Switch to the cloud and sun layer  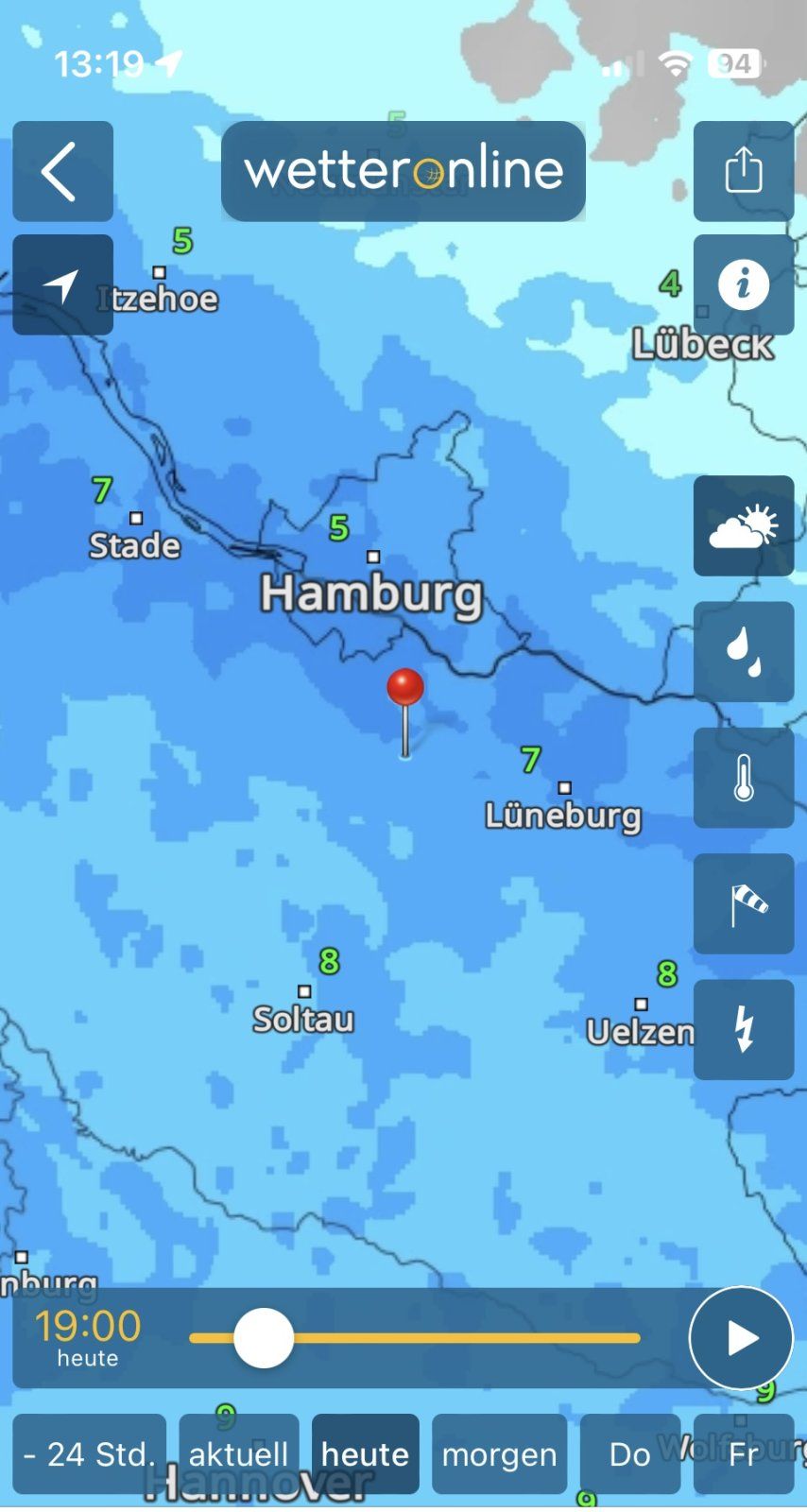(744, 525)
